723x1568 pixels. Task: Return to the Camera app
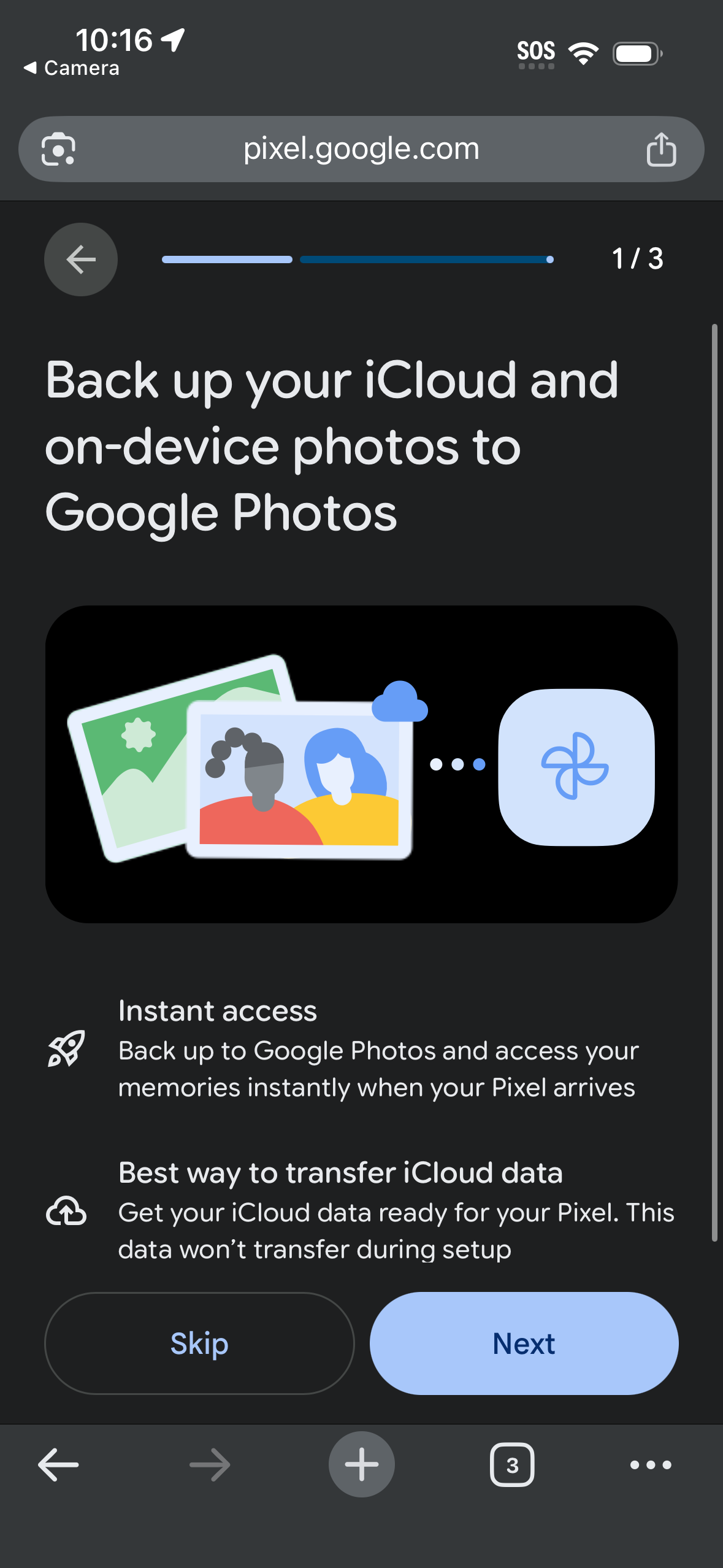pyautogui.click(x=71, y=68)
